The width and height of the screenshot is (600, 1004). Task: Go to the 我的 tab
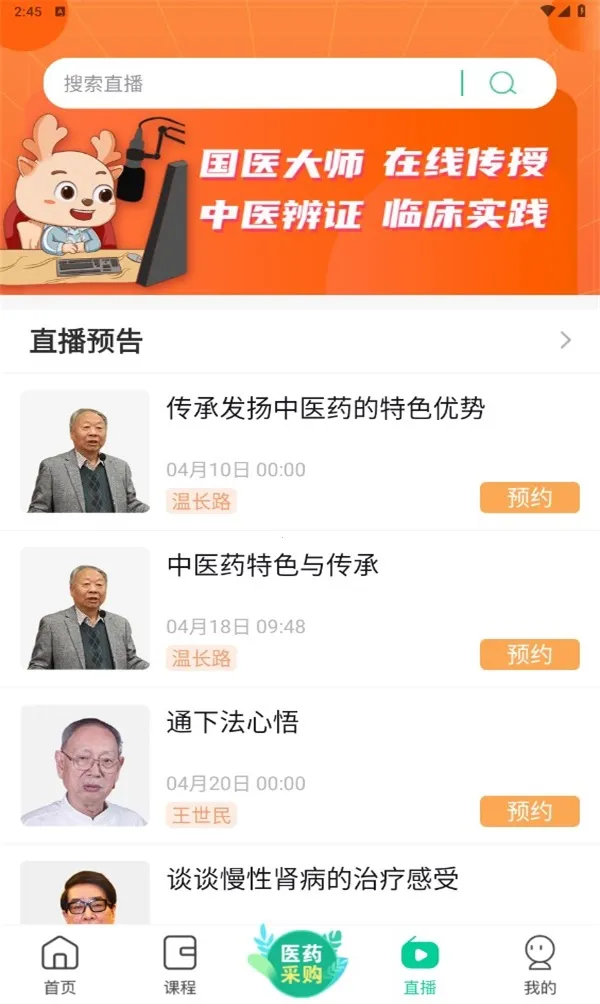[540, 965]
